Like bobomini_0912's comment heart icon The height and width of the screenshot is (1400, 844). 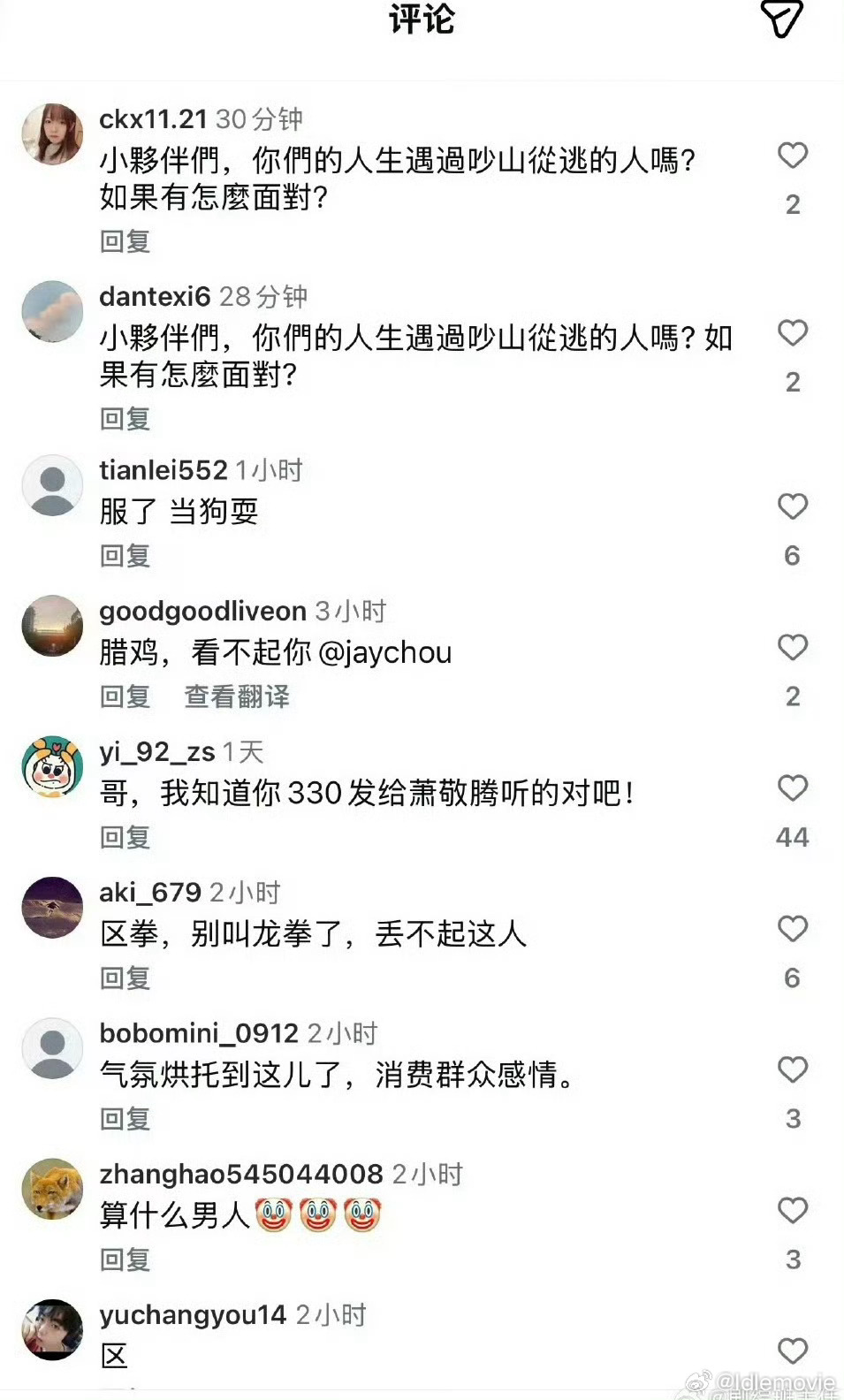tap(791, 1070)
